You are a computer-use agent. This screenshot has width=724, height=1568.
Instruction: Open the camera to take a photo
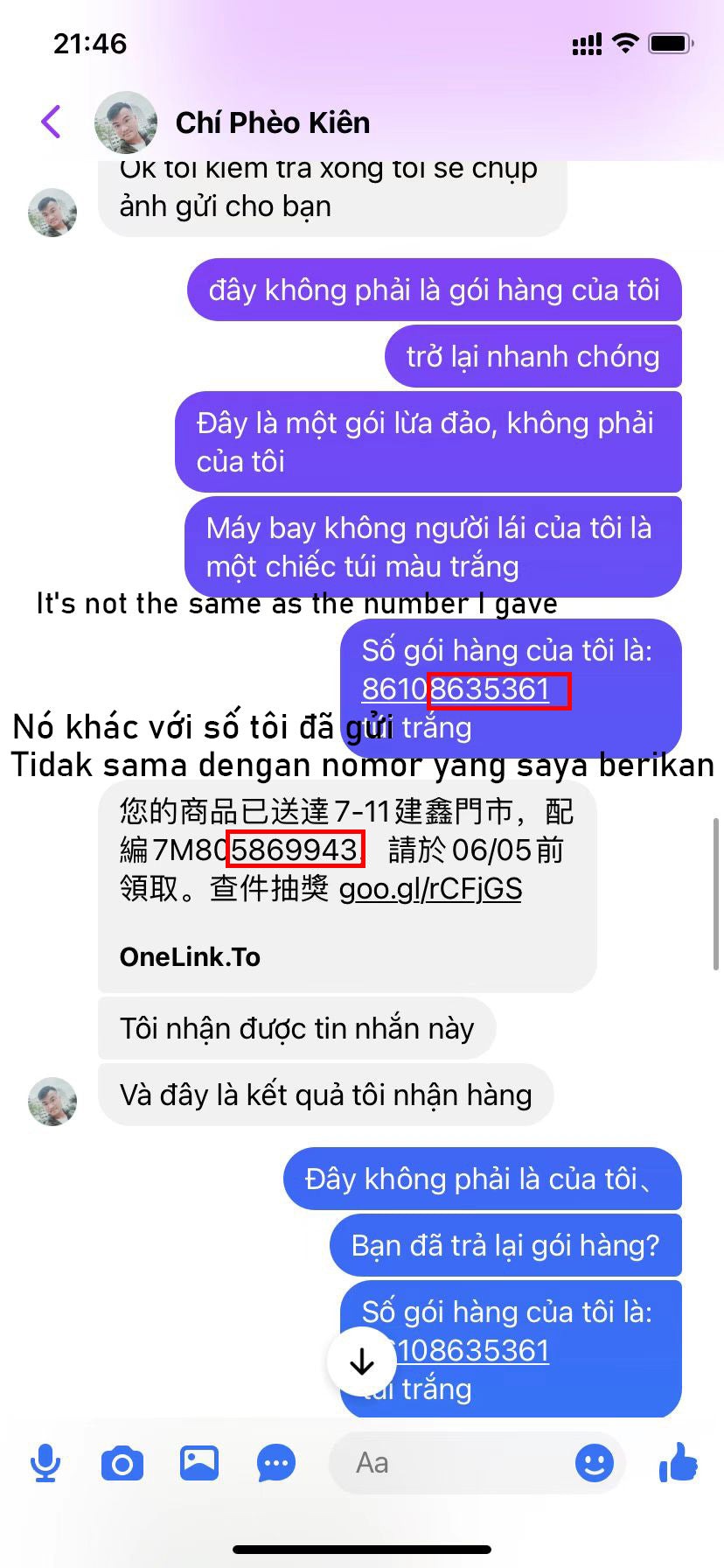point(122,1462)
